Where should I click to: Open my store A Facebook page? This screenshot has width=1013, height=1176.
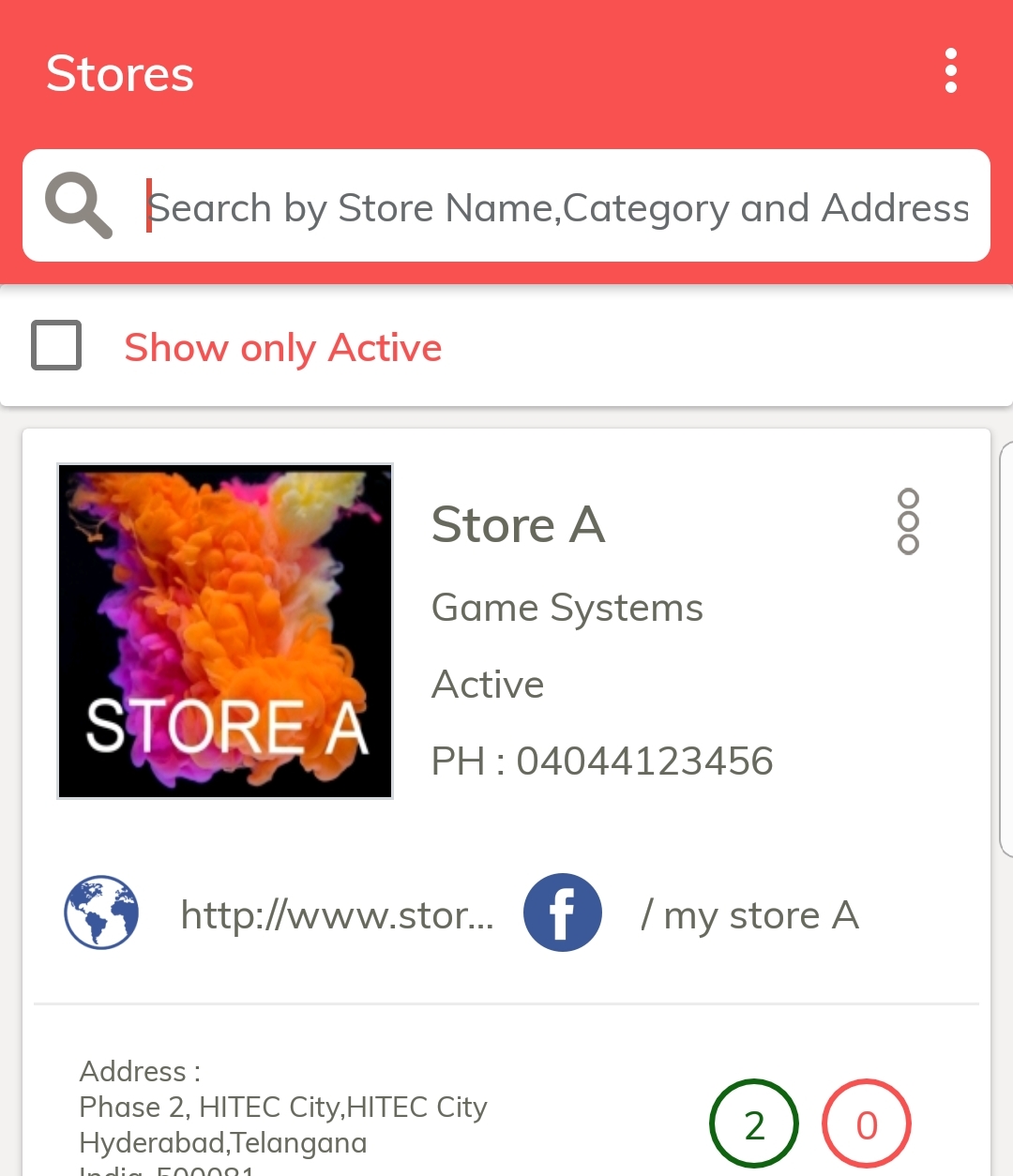pyautogui.click(x=748, y=914)
